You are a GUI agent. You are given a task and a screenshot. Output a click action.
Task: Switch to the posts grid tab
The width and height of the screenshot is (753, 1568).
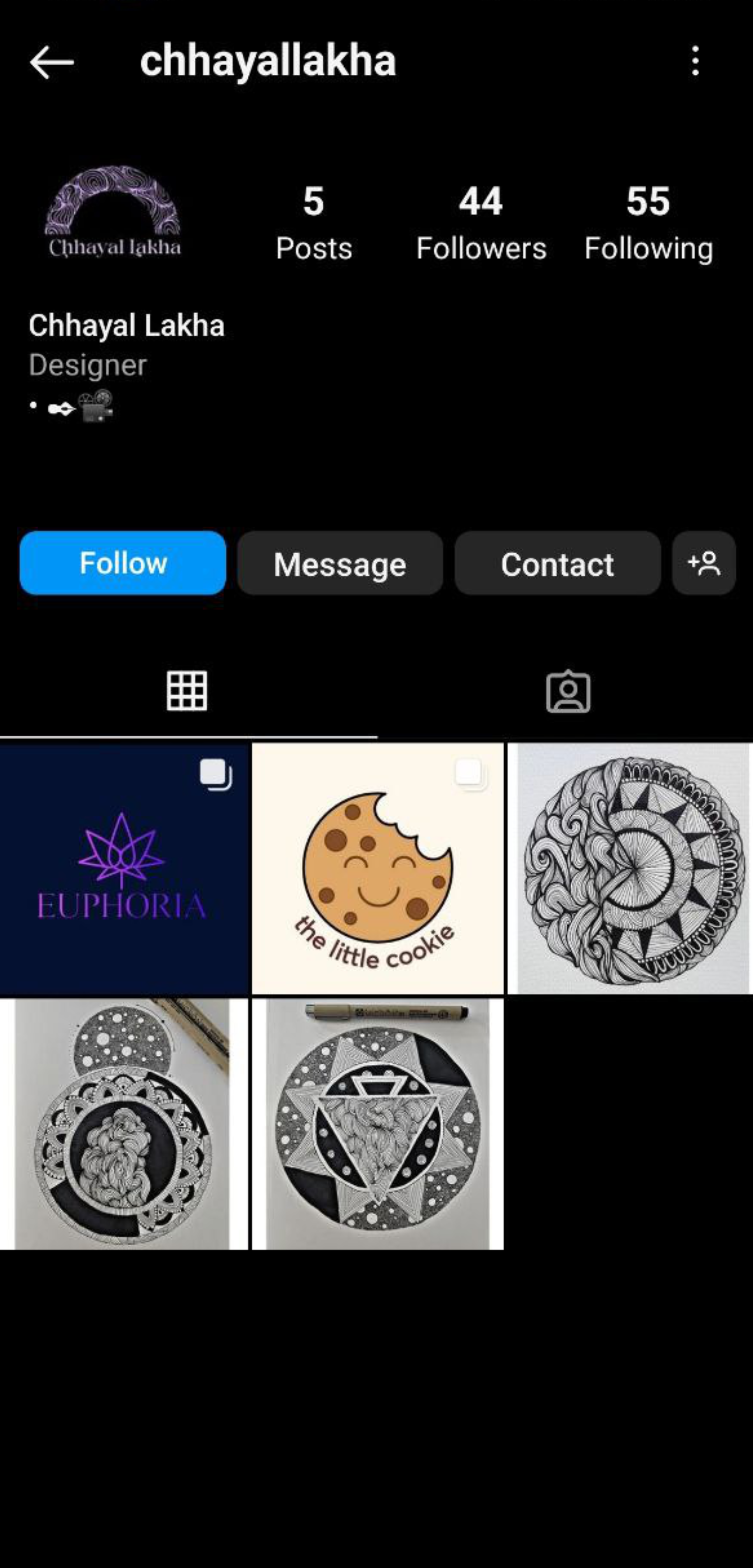pyautogui.click(x=187, y=691)
